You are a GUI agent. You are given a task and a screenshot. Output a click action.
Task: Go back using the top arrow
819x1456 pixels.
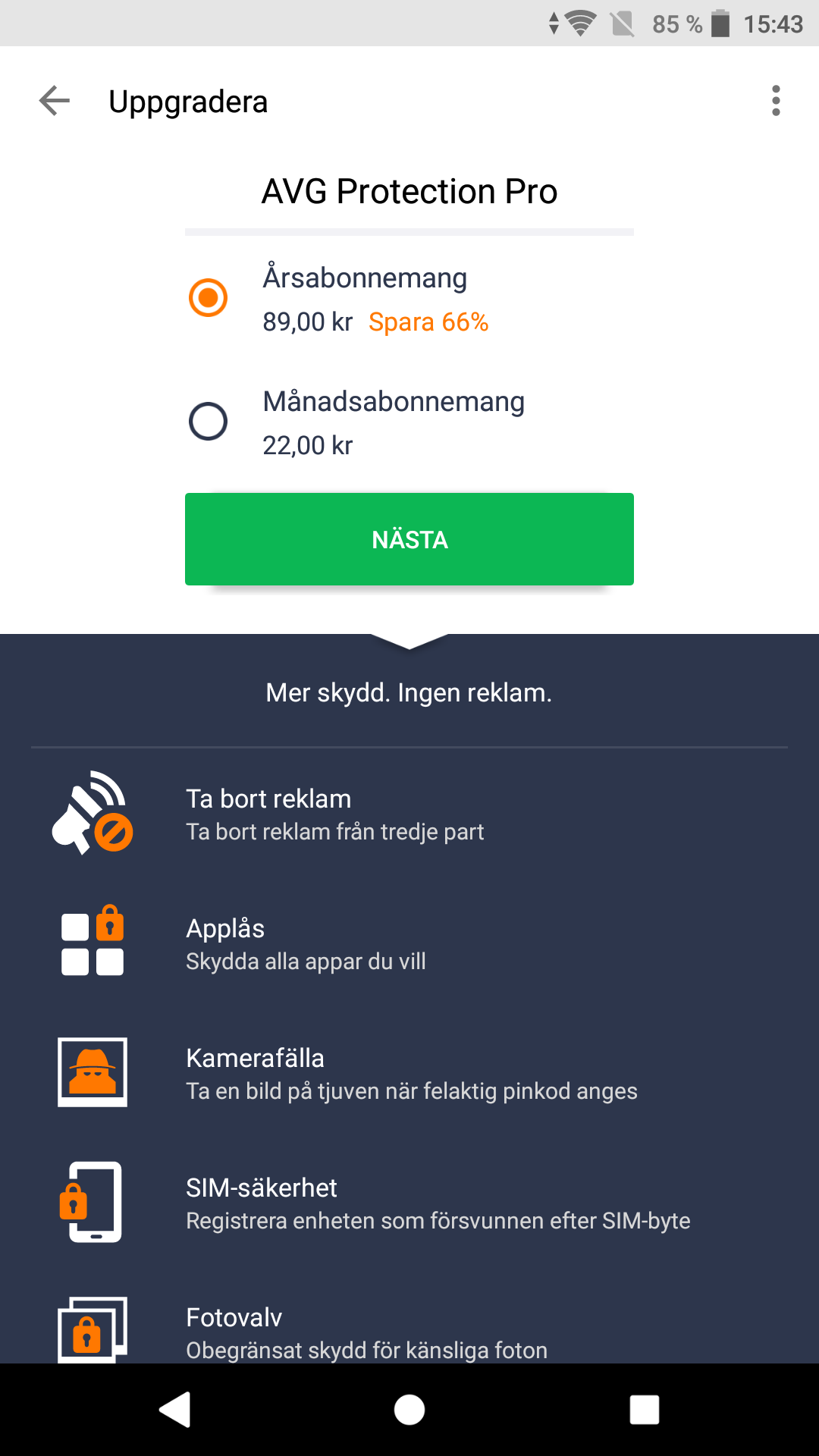[x=55, y=101]
